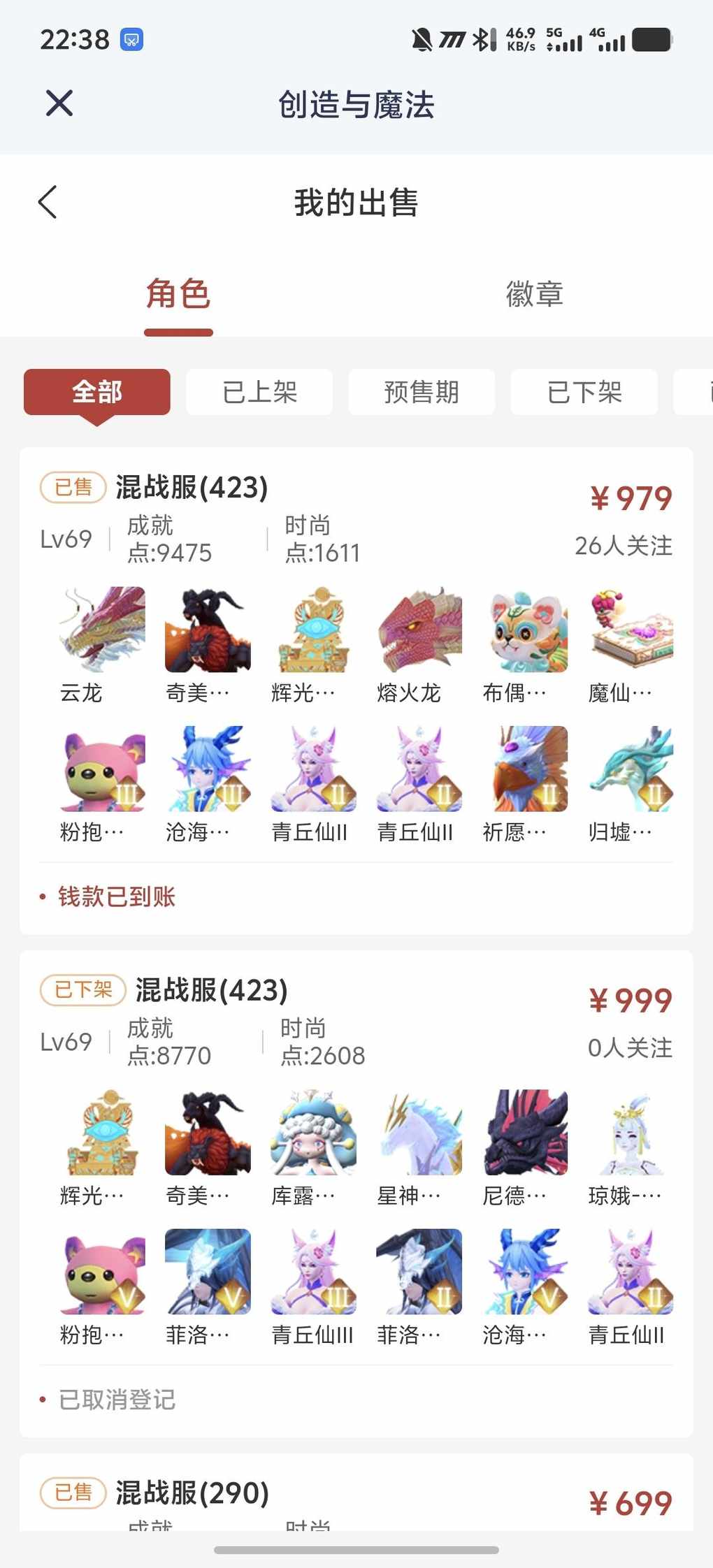Filter listings by 已上架
The image size is (713, 1568).
tap(259, 392)
